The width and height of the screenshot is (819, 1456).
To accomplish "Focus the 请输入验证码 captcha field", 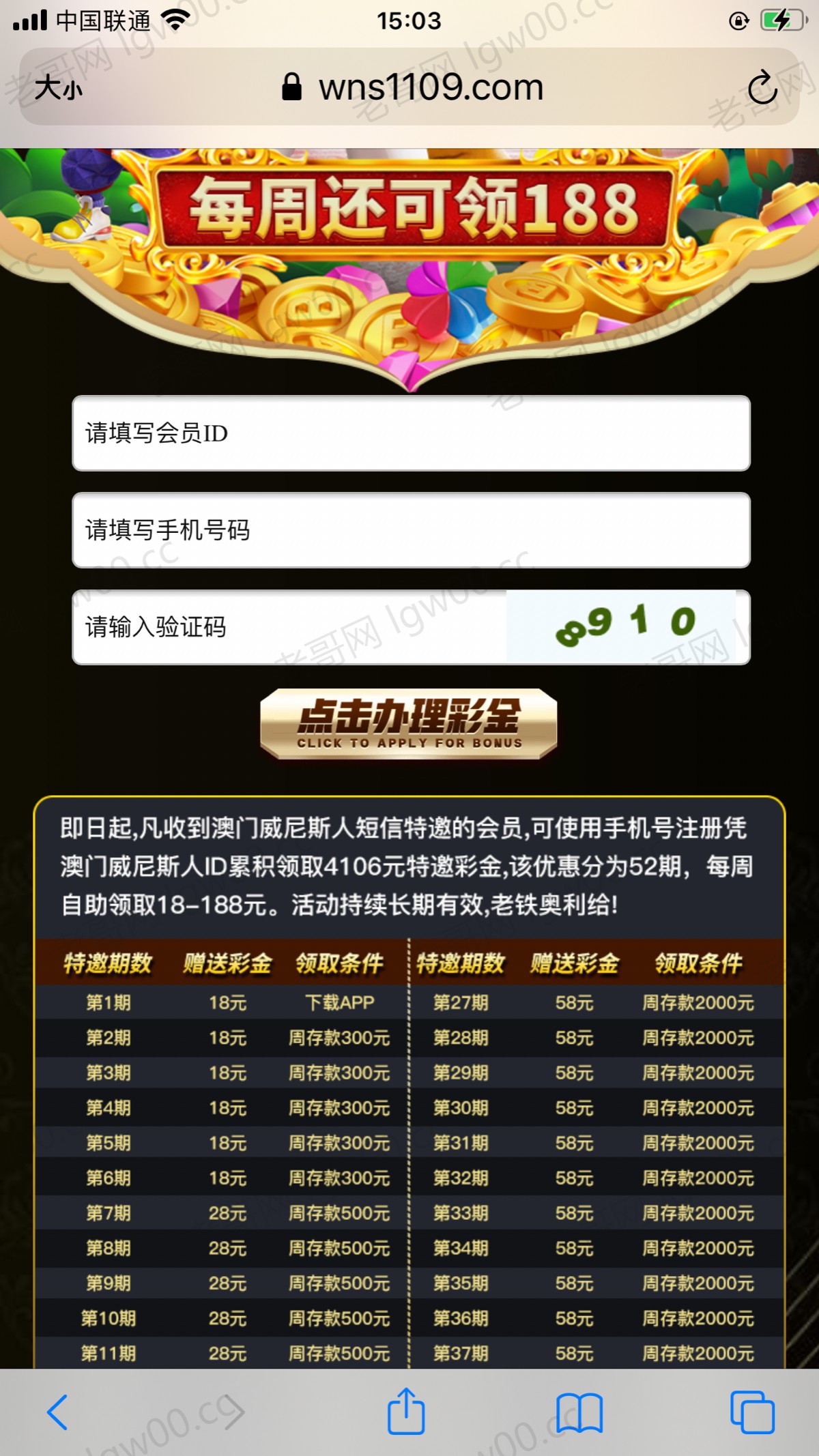I will click(290, 627).
